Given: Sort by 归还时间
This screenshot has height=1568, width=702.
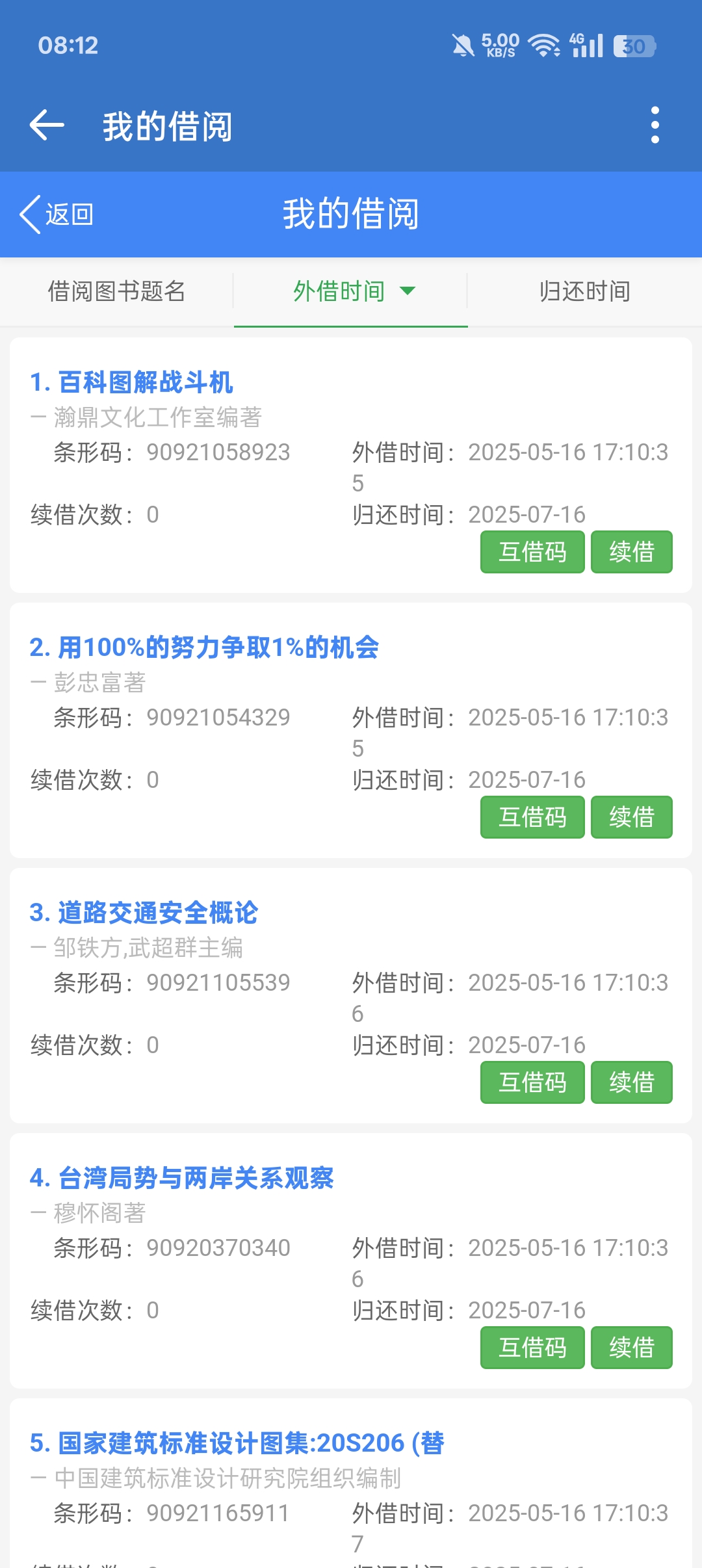Looking at the screenshot, I should (x=584, y=291).
